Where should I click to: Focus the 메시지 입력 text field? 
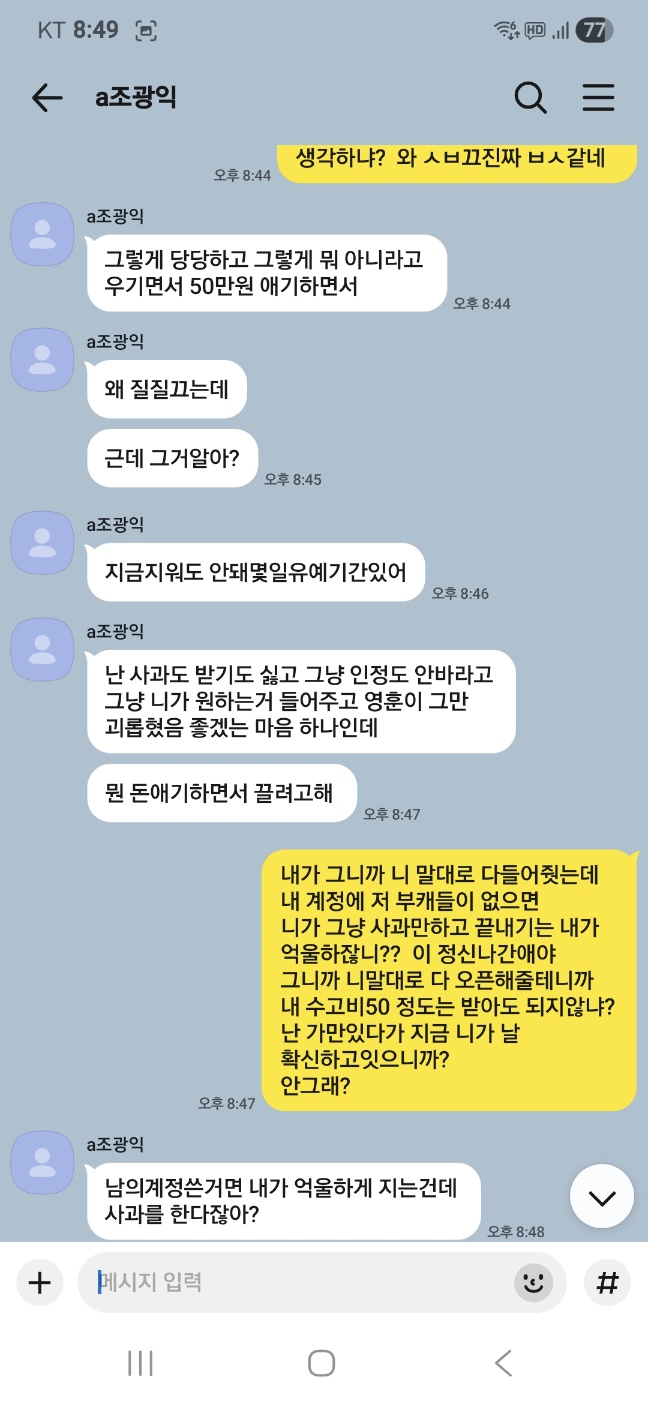[300, 1282]
